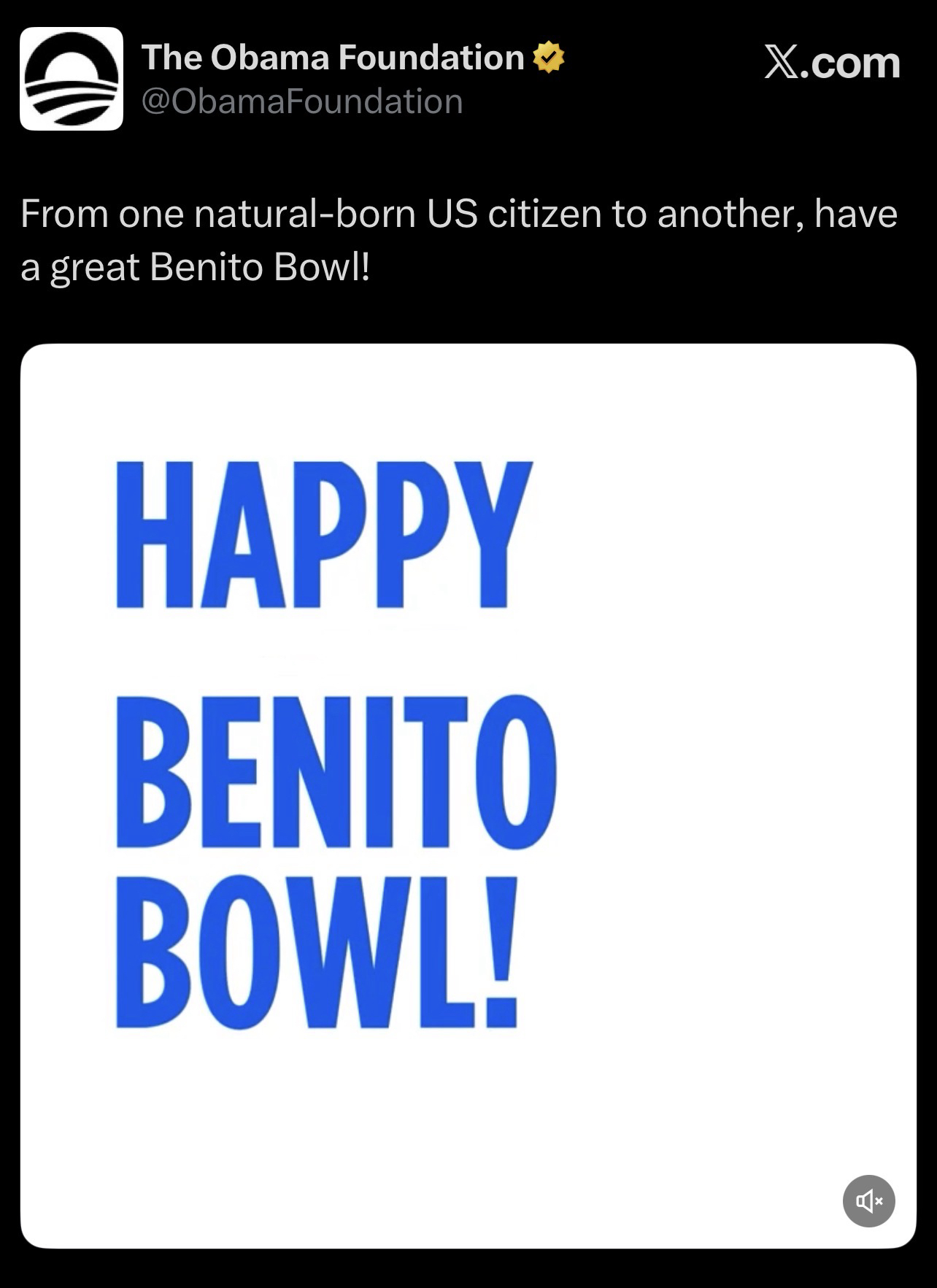
Task: Play the Happy Benito Bowl video tile
Action: [468, 795]
